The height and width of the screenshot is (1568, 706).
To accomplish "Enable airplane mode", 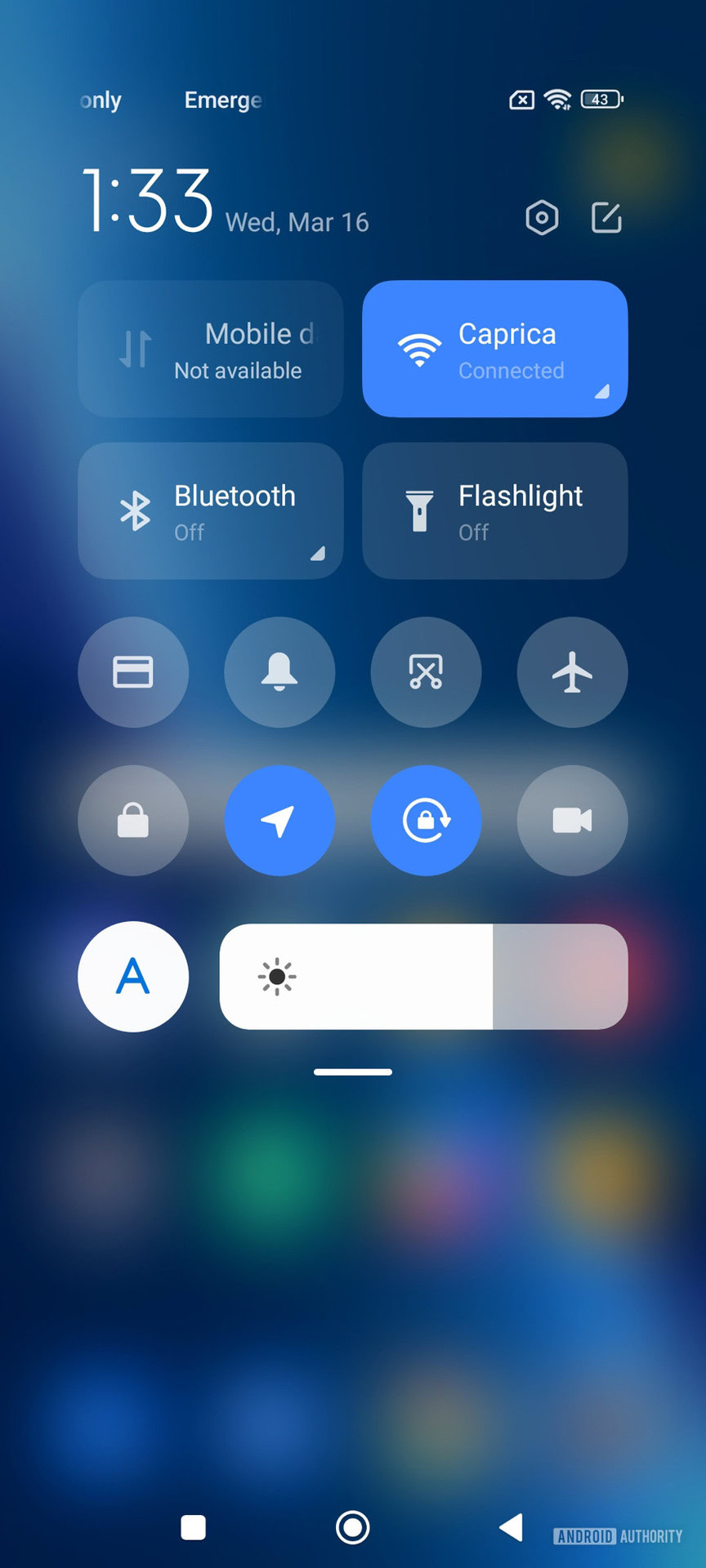I will (x=572, y=672).
